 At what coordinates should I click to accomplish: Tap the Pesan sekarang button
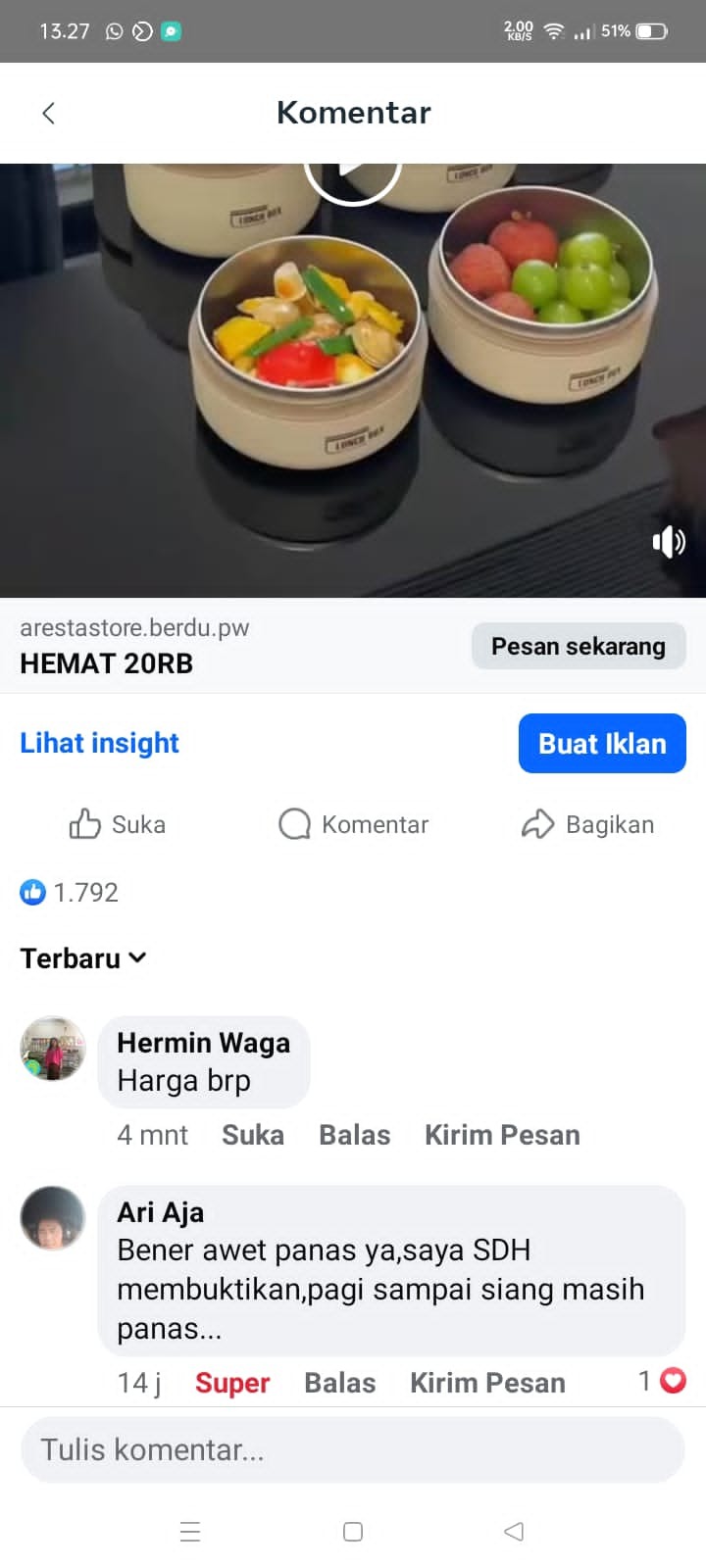tap(578, 647)
